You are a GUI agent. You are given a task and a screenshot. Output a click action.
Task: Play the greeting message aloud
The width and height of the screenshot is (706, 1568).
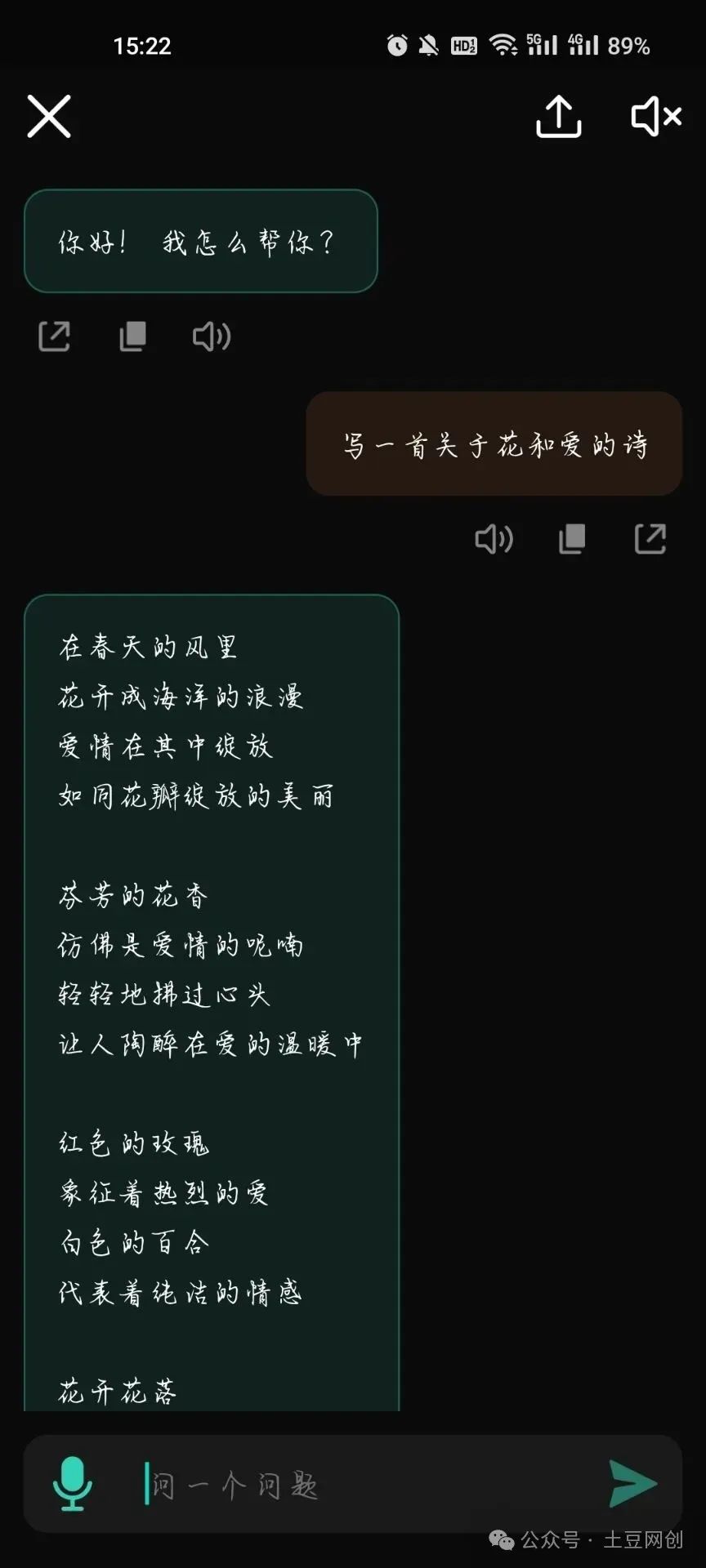211,336
